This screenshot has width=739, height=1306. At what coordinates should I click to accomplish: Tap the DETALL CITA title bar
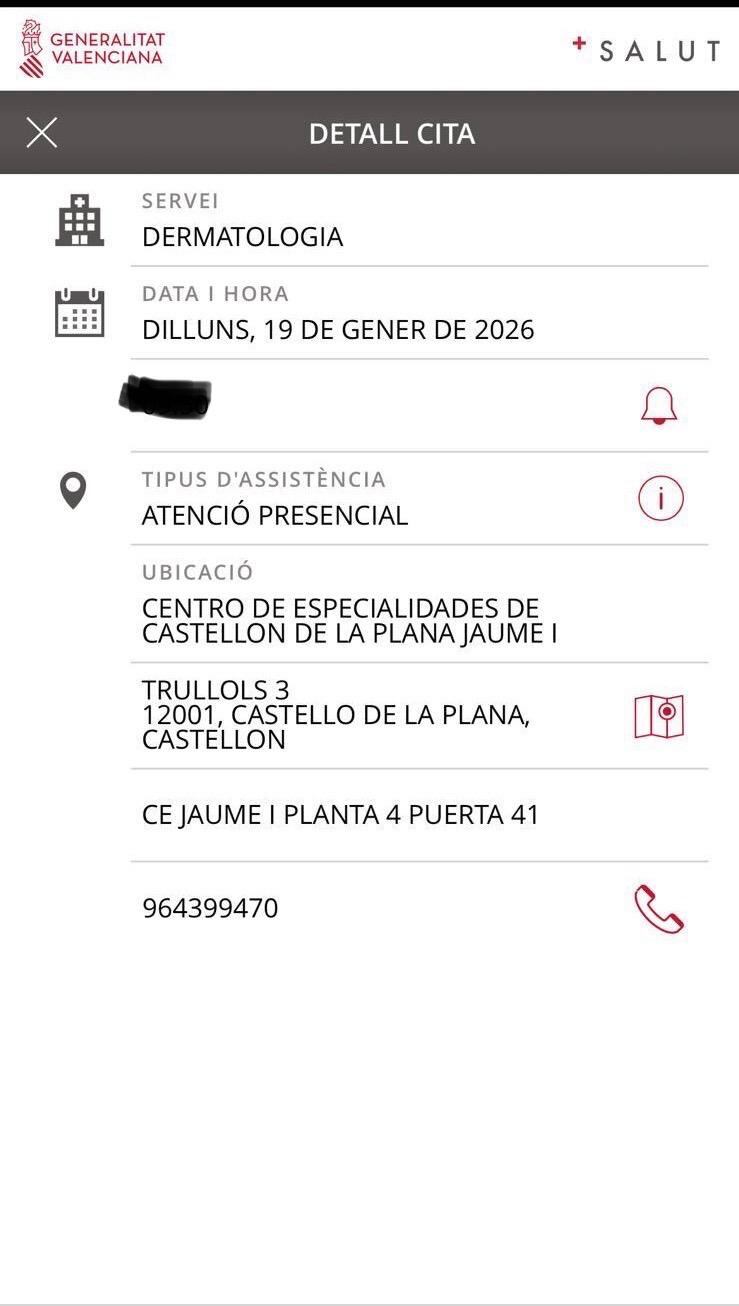[393, 132]
